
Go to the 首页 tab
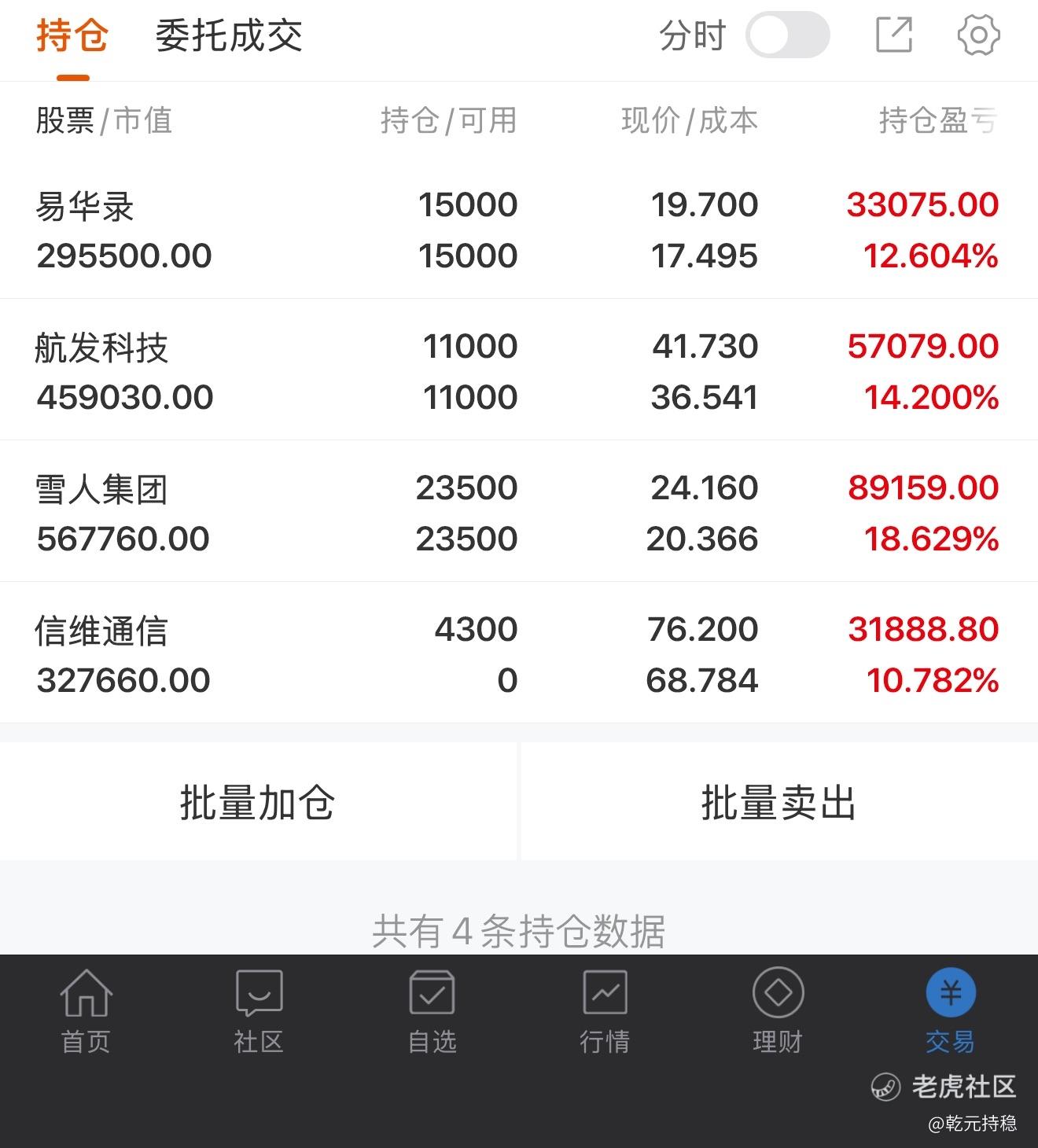point(86,1011)
